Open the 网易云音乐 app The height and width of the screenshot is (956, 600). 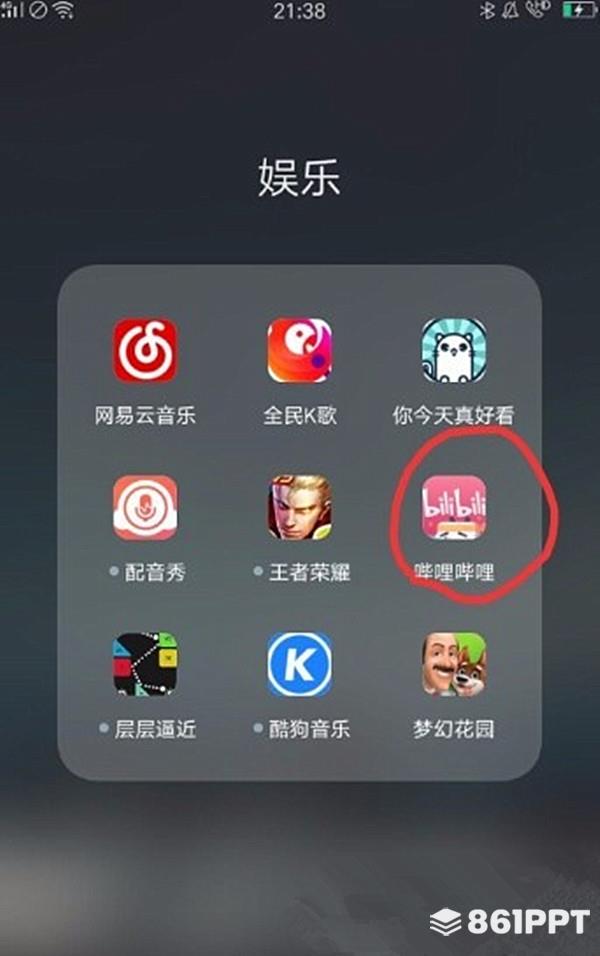pyautogui.click(x=145, y=351)
